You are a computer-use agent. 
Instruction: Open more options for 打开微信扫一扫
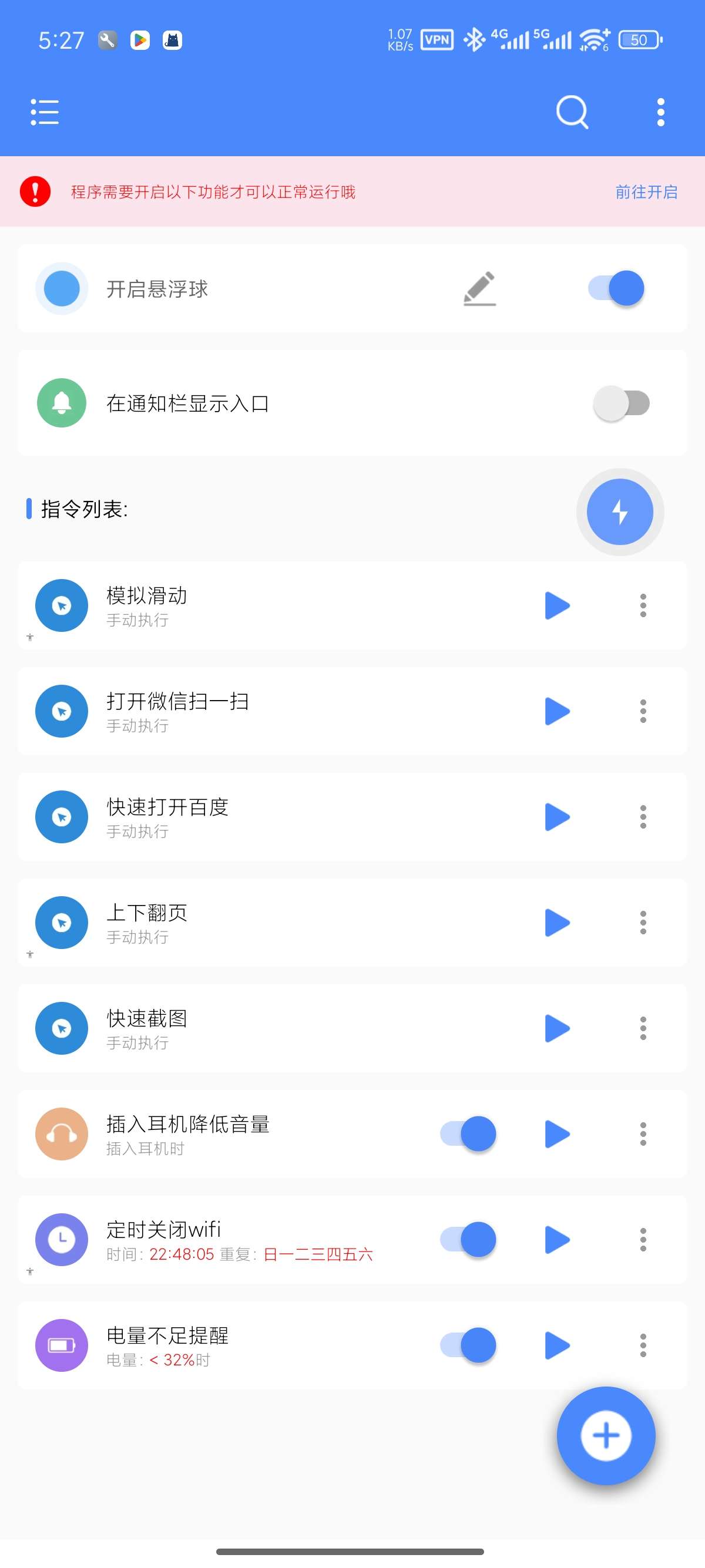[x=643, y=711]
